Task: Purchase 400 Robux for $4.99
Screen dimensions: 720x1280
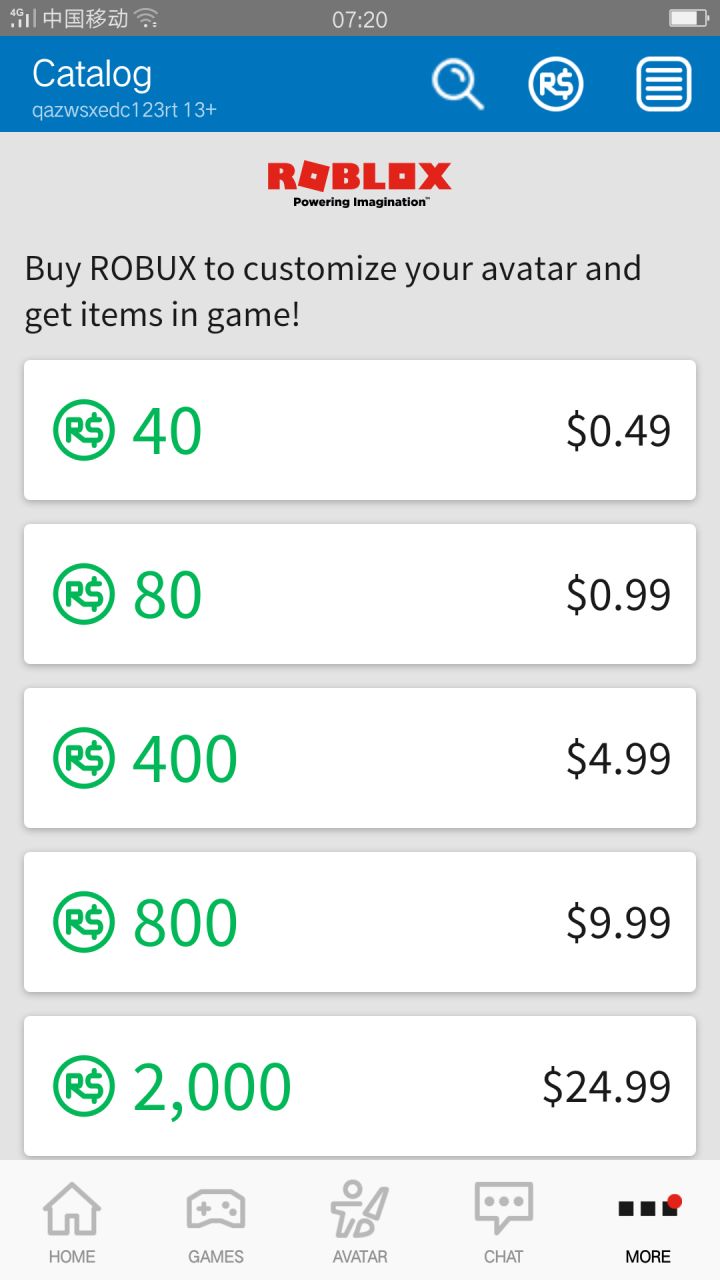Action: tap(360, 758)
